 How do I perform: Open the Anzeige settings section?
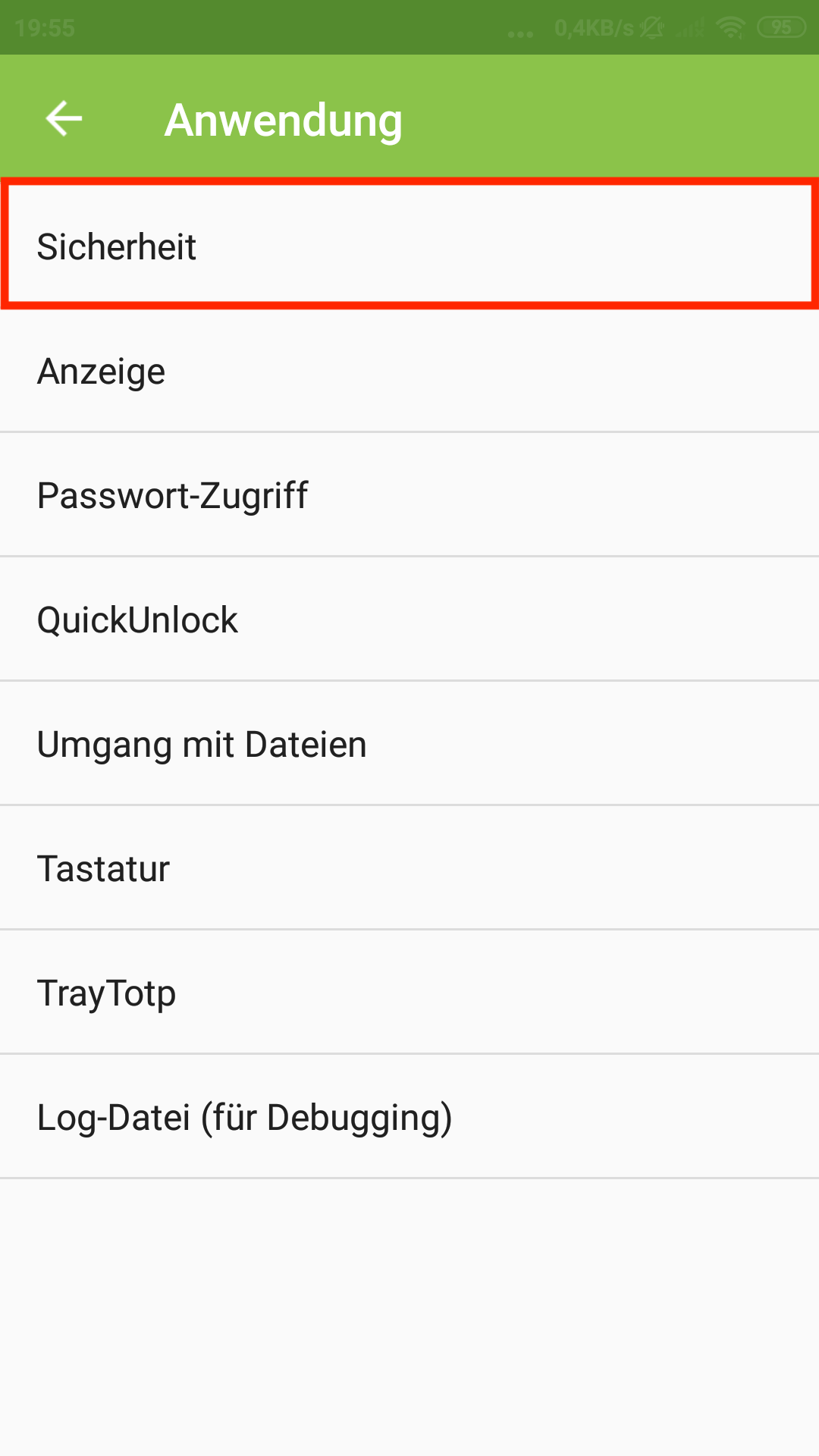409,371
